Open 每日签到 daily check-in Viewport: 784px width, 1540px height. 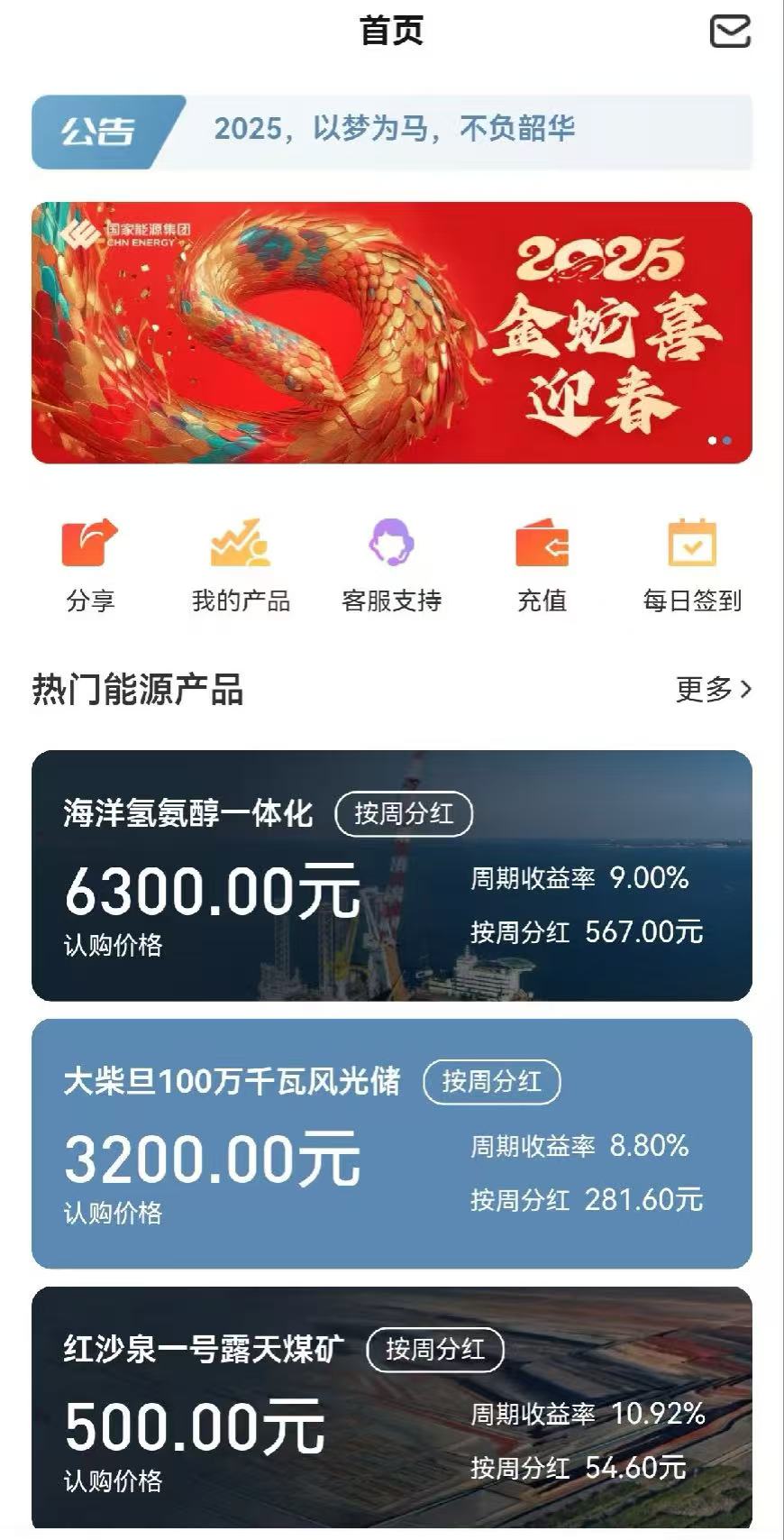(692, 564)
